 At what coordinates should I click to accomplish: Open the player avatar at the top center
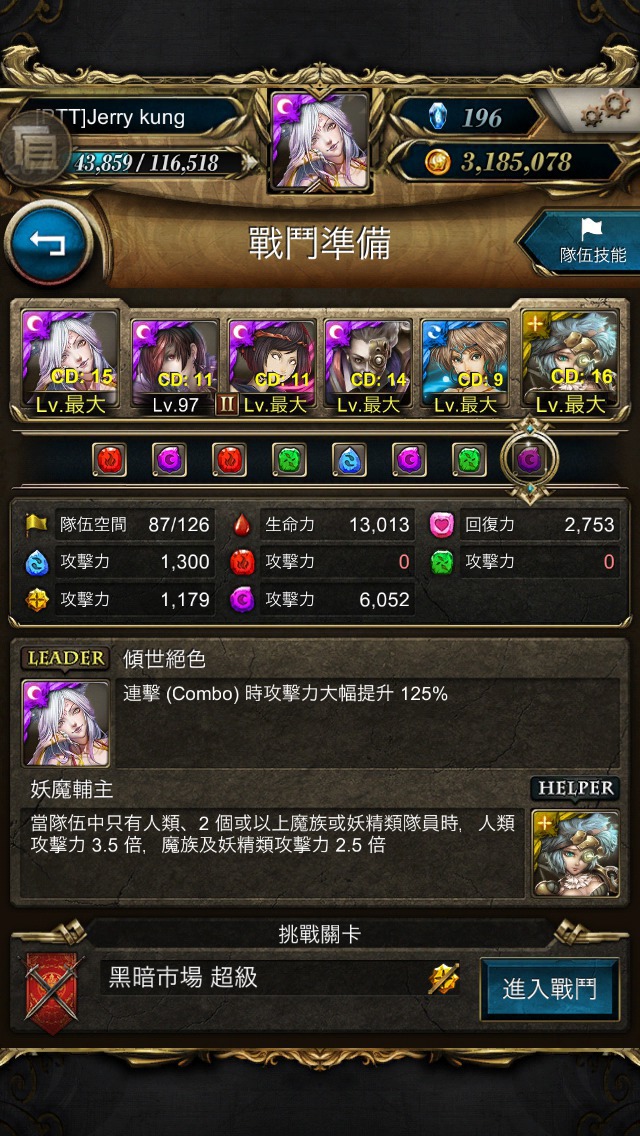click(x=320, y=141)
